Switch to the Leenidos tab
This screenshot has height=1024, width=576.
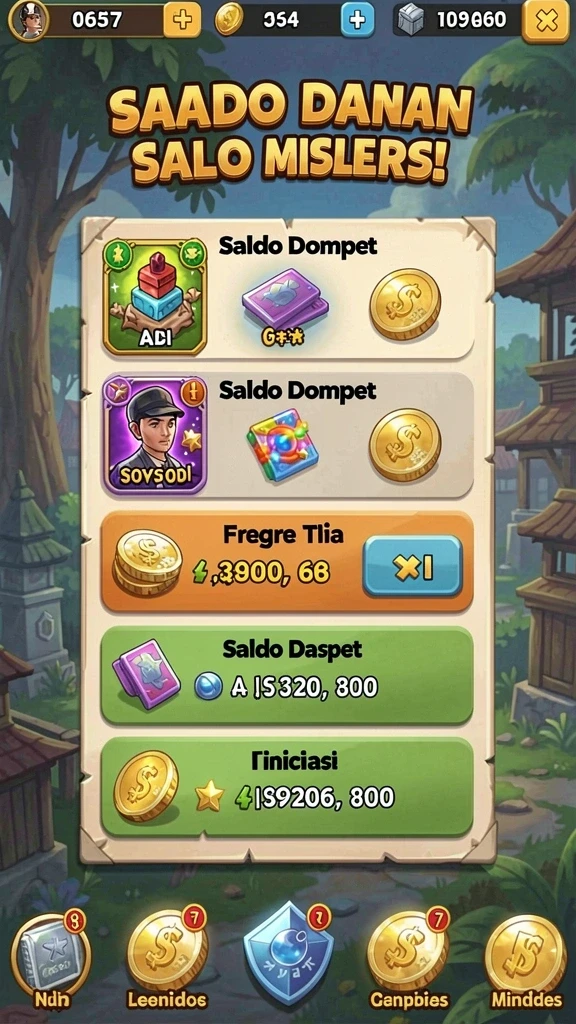pyautogui.click(x=167, y=960)
